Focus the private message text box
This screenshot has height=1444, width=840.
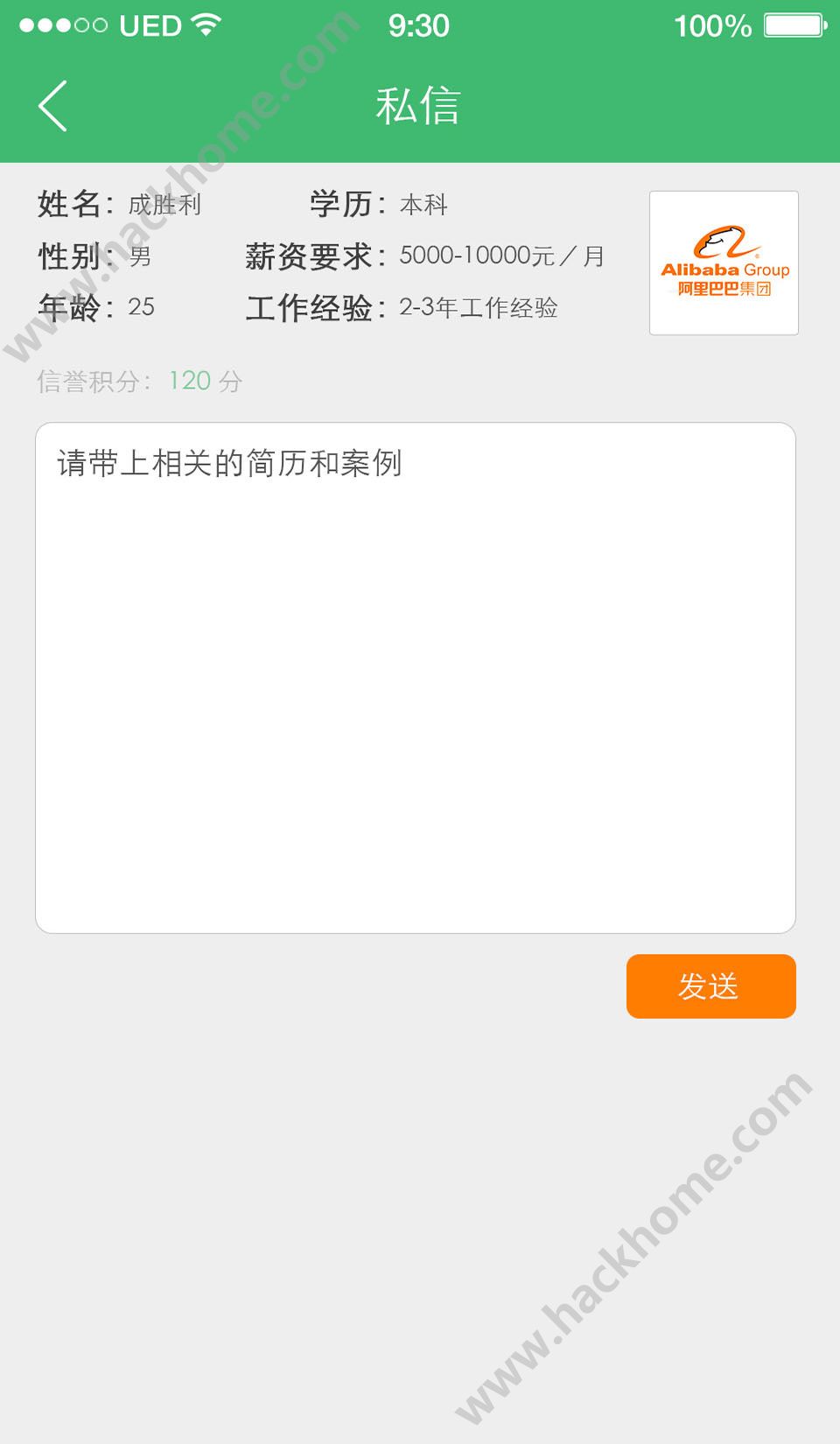point(416,678)
